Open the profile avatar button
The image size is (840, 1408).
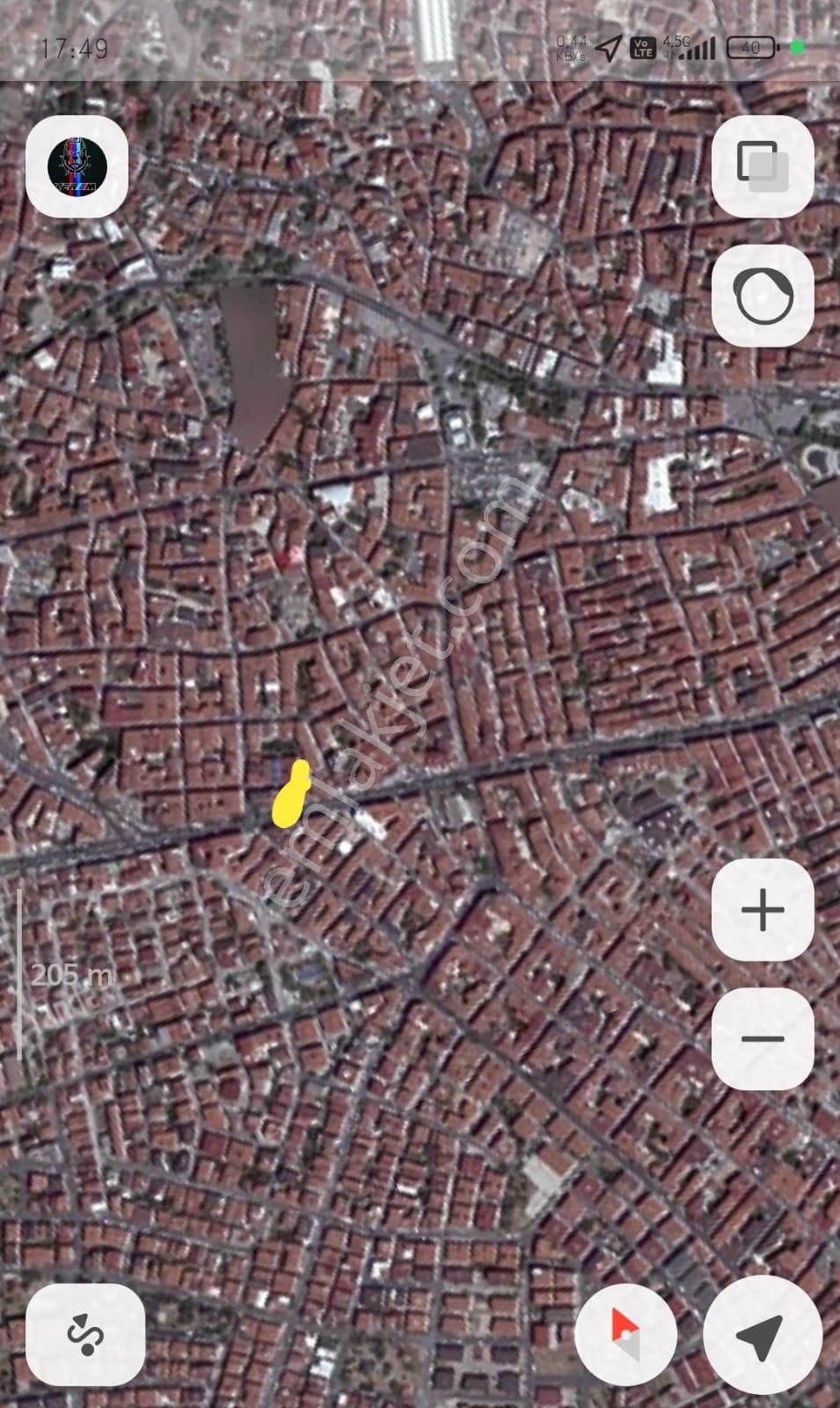pyautogui.click(x=77, y=166)
